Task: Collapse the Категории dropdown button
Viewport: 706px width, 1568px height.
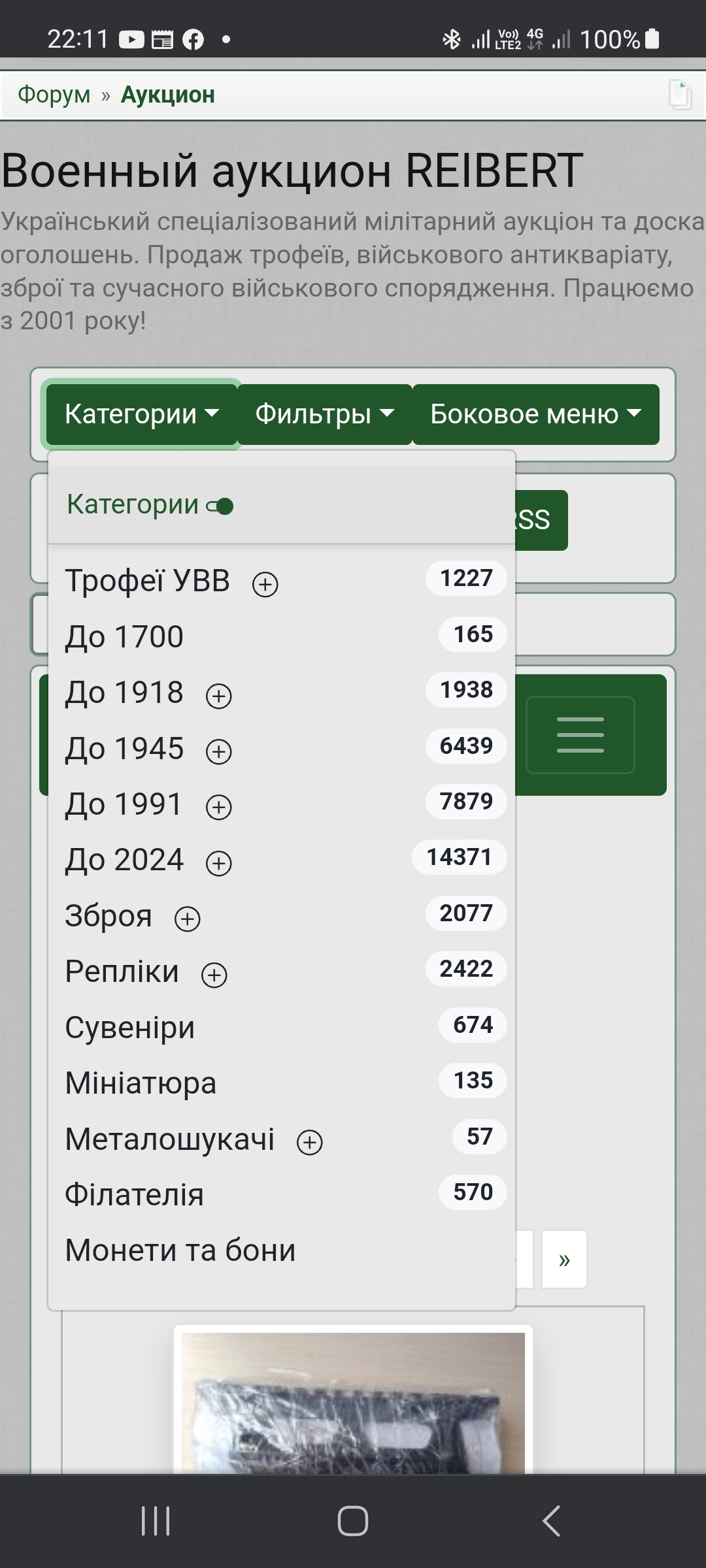Action: [142, 414]
